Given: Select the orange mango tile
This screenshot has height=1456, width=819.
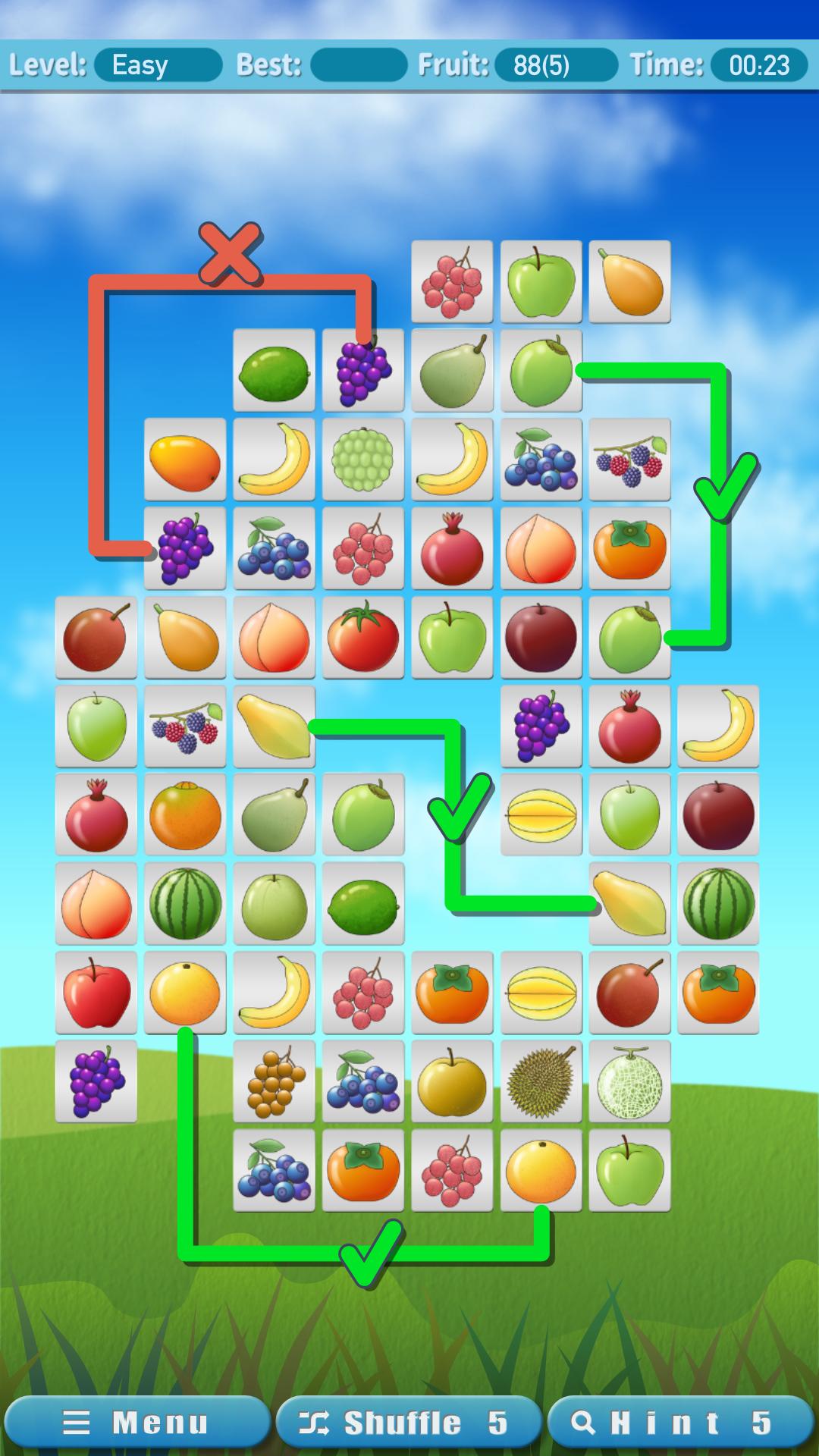Looking at the screenshot, I should coord(185,459).
